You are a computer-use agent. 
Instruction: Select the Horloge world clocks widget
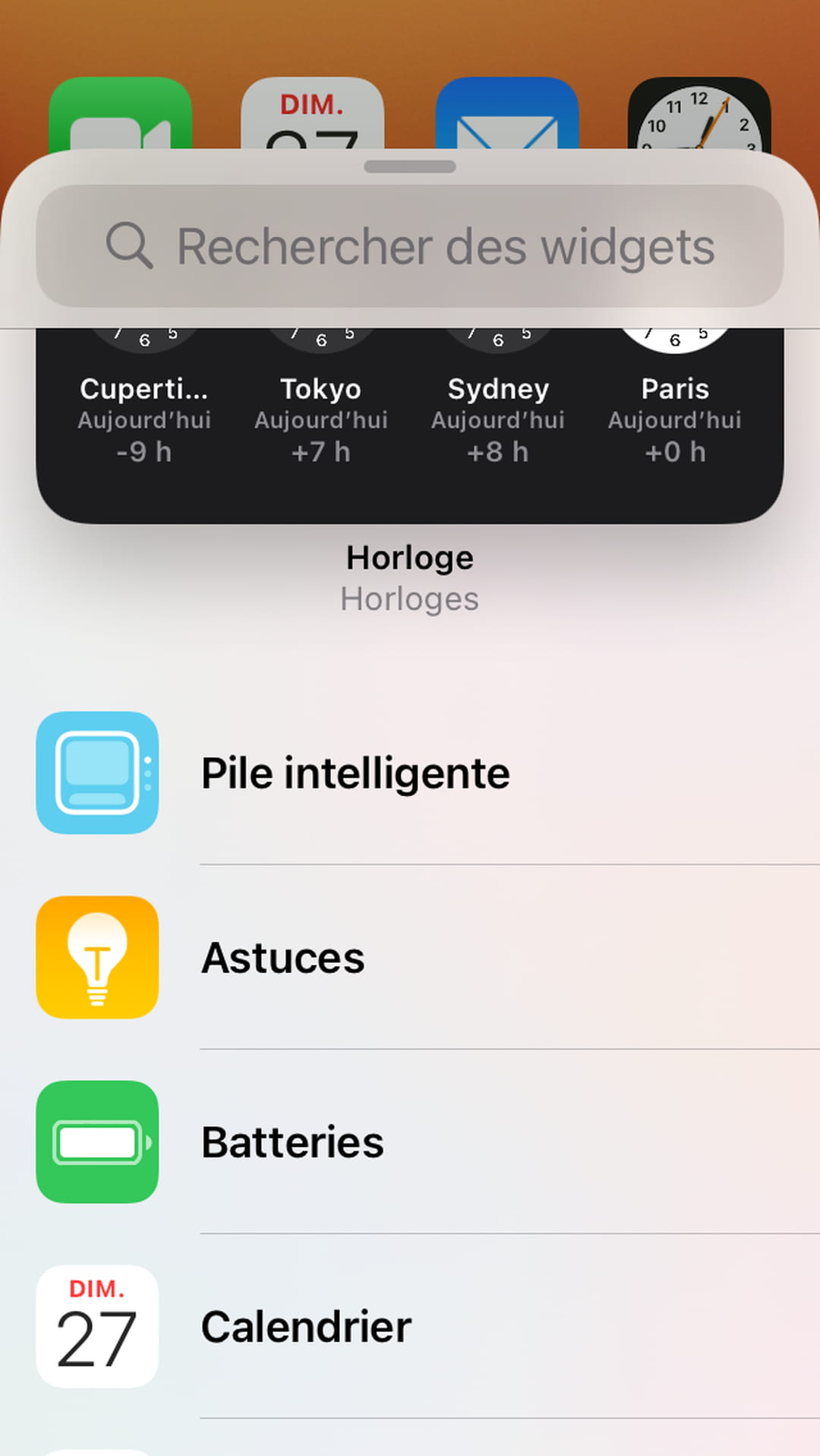coord(410,425)
